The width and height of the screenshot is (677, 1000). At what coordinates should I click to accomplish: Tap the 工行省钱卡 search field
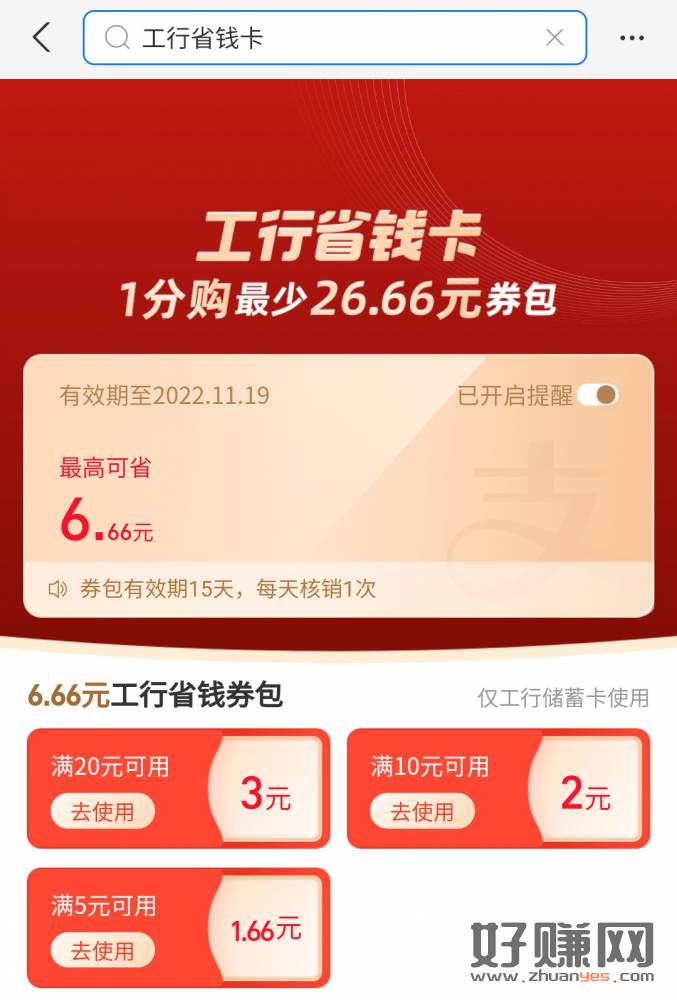[320, 38]
